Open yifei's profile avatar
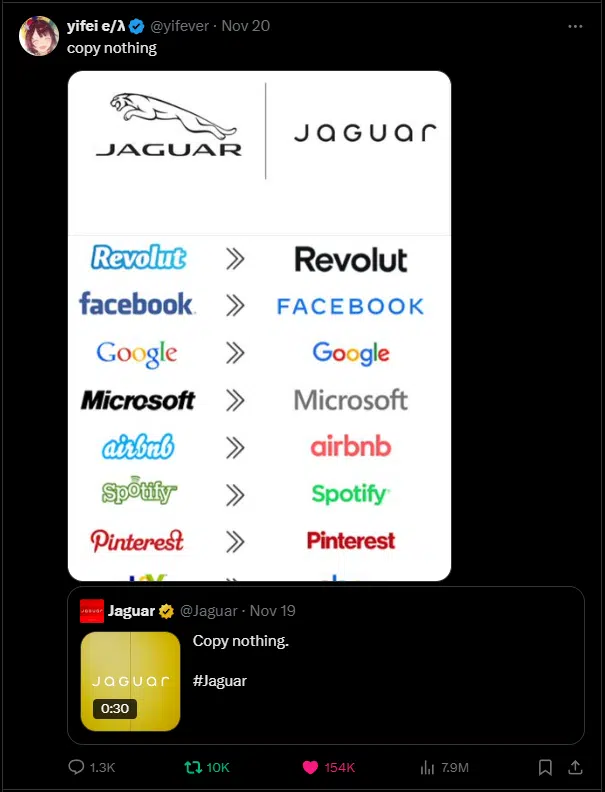Viewport: 605px width, 792px height. pos(38,36)
